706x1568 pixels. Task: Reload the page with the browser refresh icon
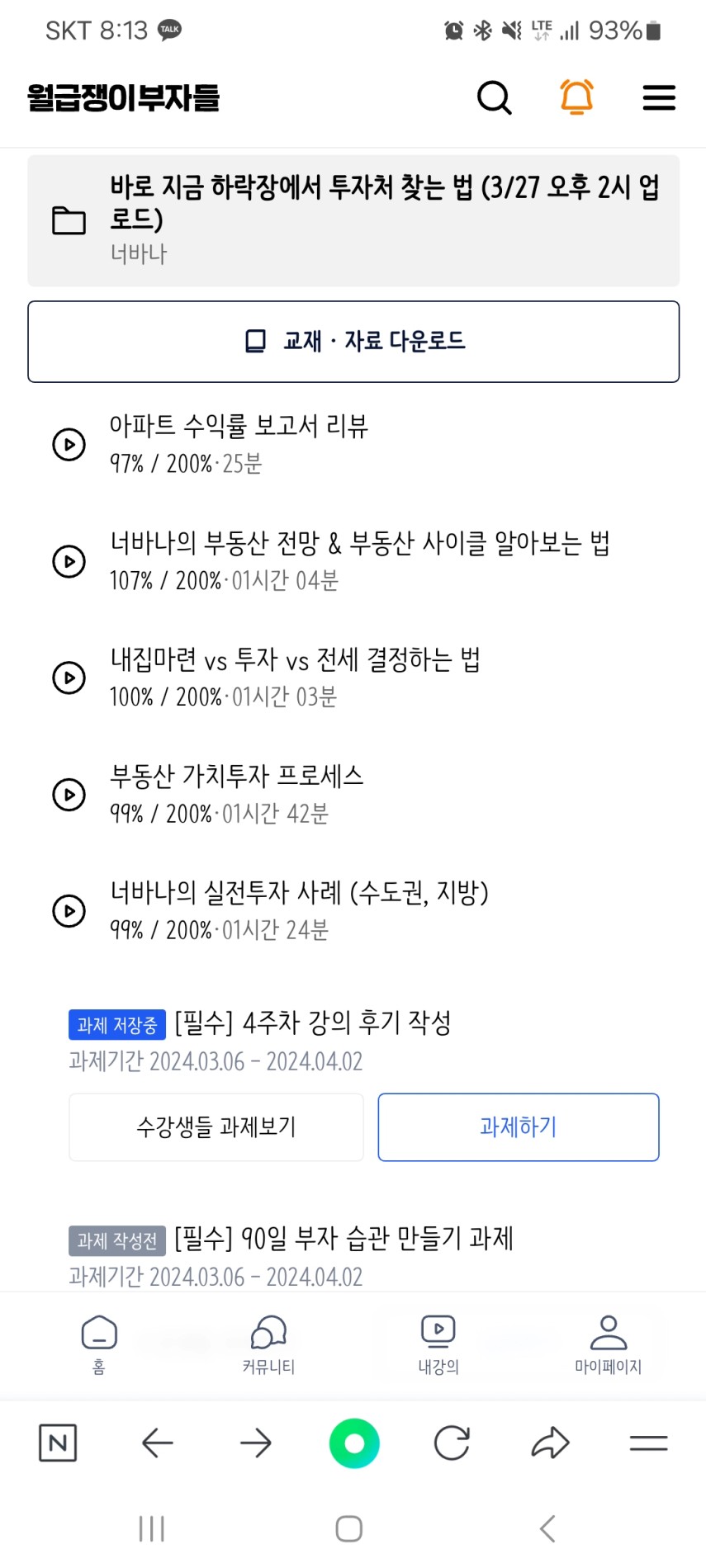[x=452, y=1443]
